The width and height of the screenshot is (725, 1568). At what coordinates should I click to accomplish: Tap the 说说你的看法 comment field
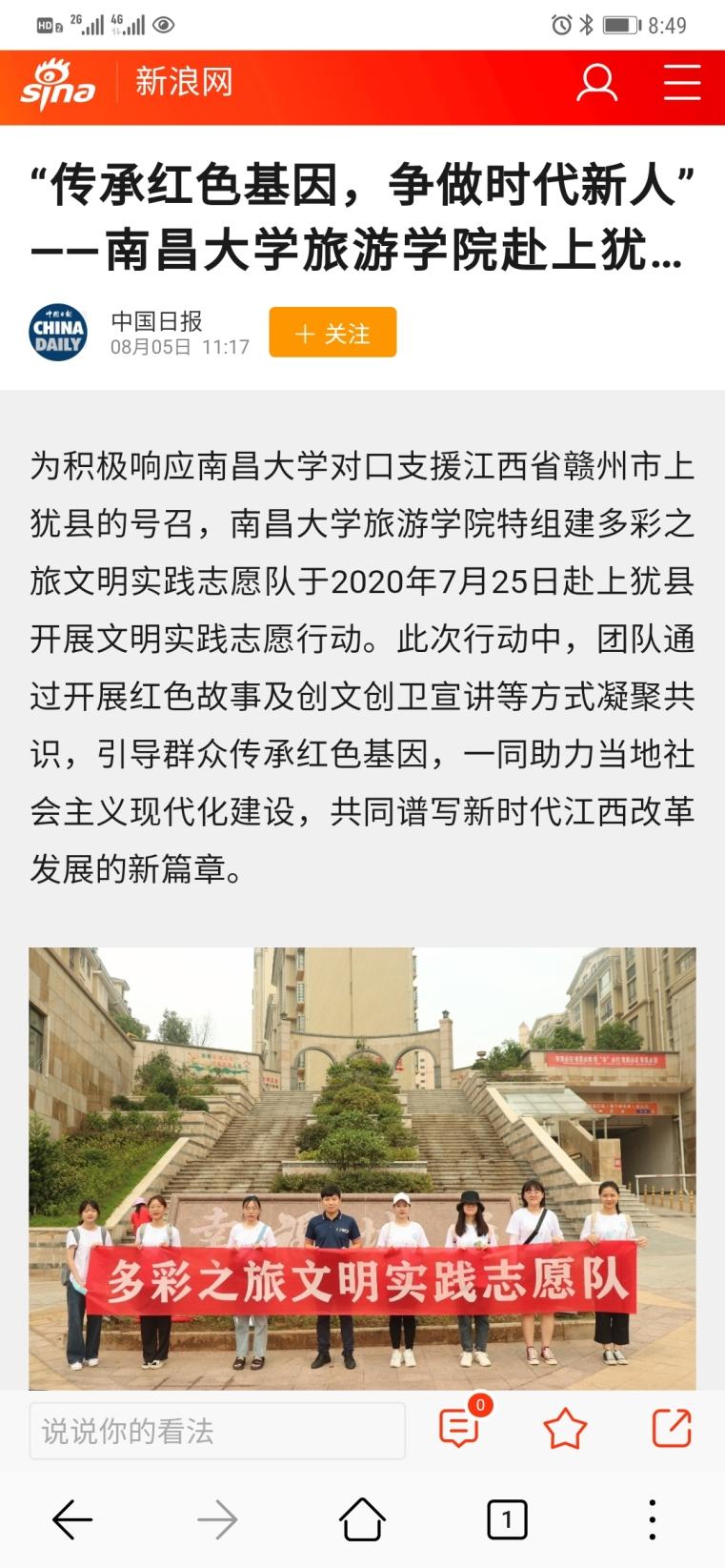(x=217, y=1431)
